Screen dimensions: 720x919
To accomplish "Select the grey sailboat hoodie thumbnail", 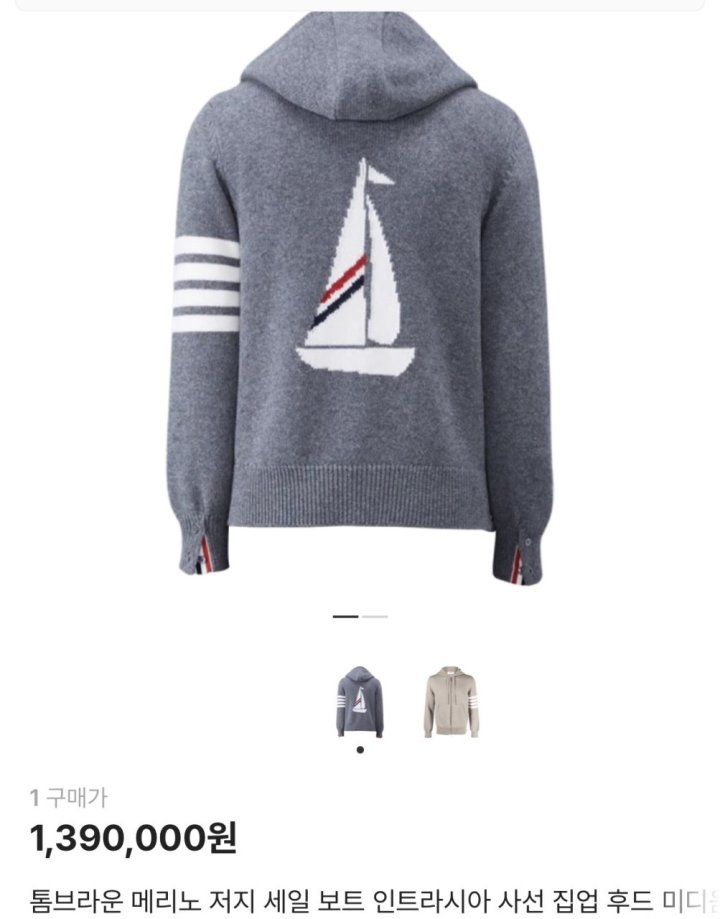I will click(x=360, y=702).
